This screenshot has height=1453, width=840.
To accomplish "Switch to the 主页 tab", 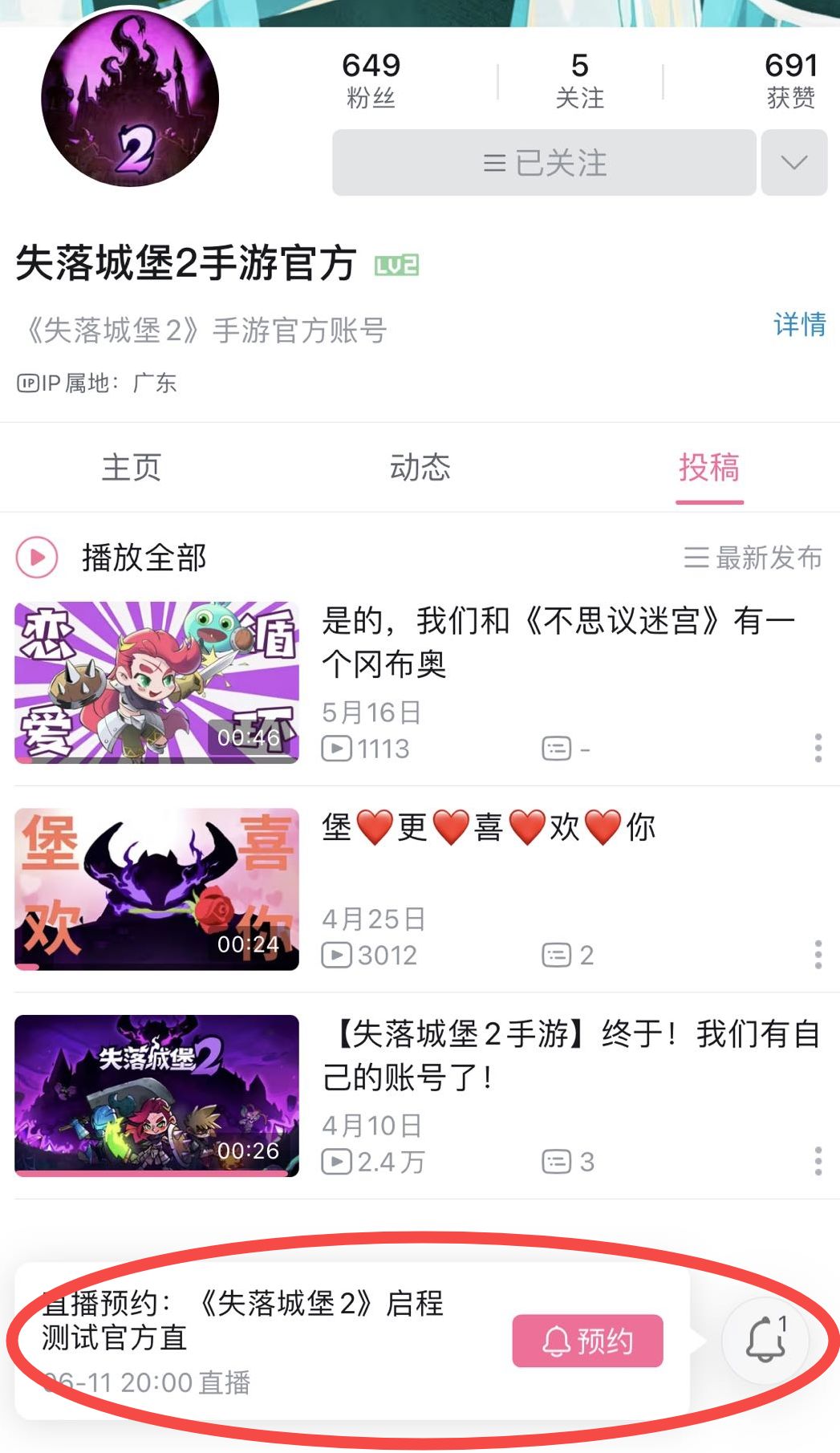I will (132, 467).
